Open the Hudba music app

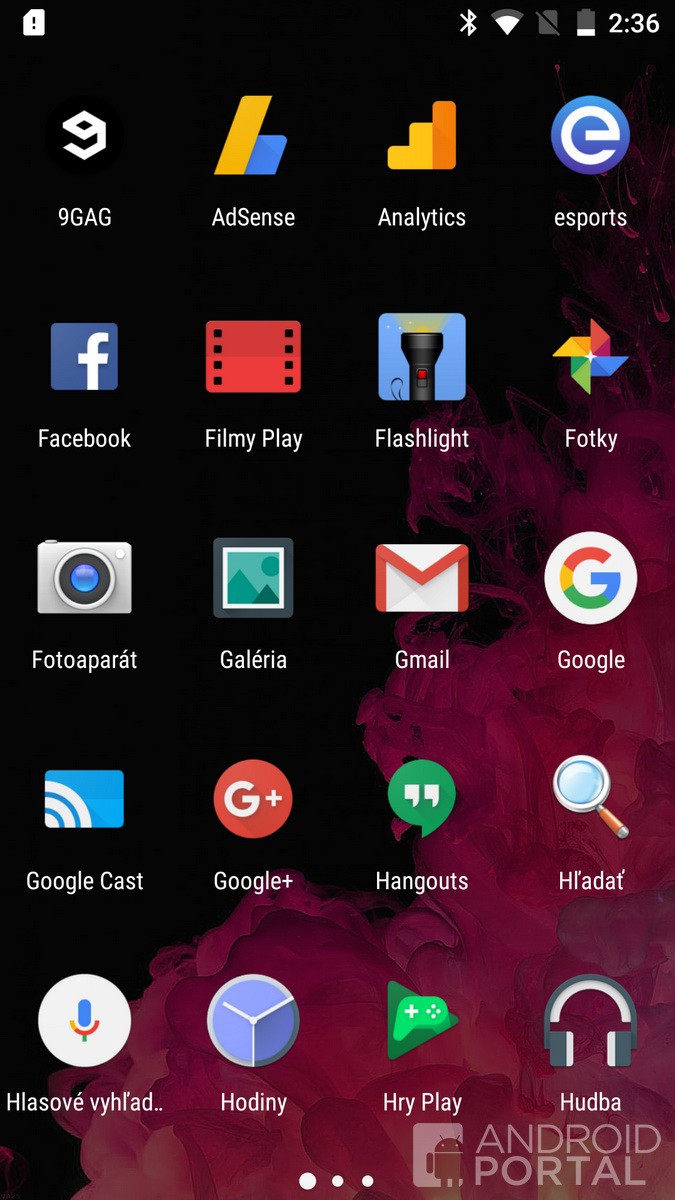tap(591, 1020)
